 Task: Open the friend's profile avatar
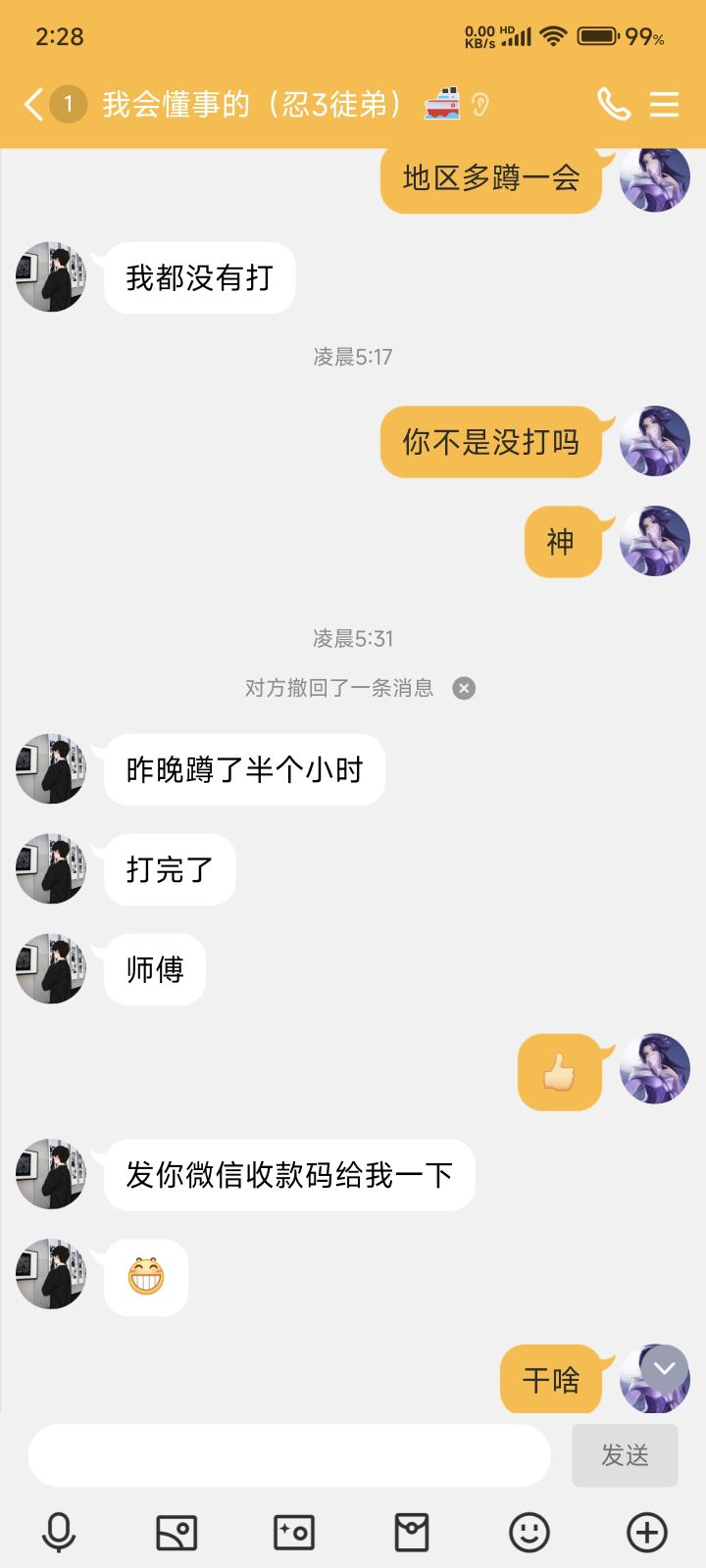(50, 1173)
